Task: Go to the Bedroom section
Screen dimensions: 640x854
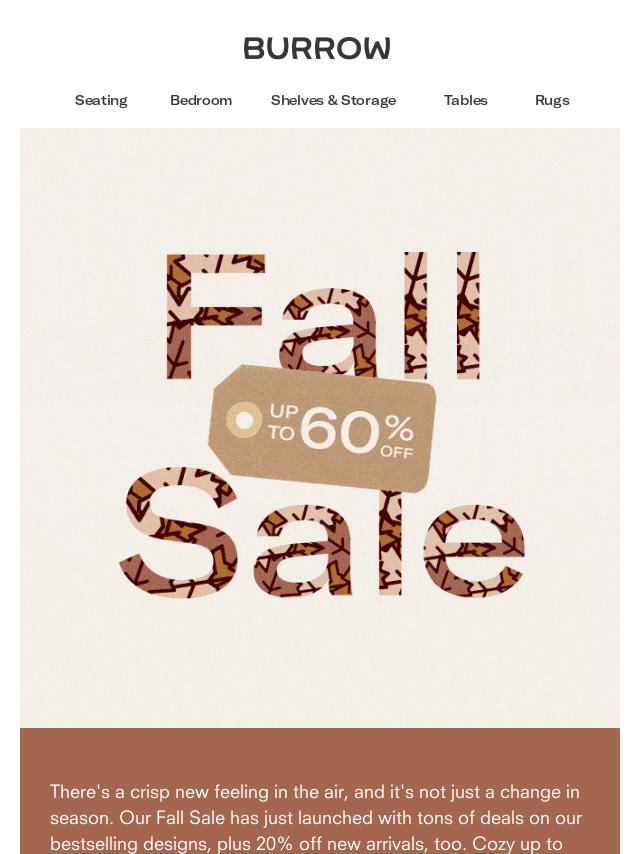Action: coord(201,100)
